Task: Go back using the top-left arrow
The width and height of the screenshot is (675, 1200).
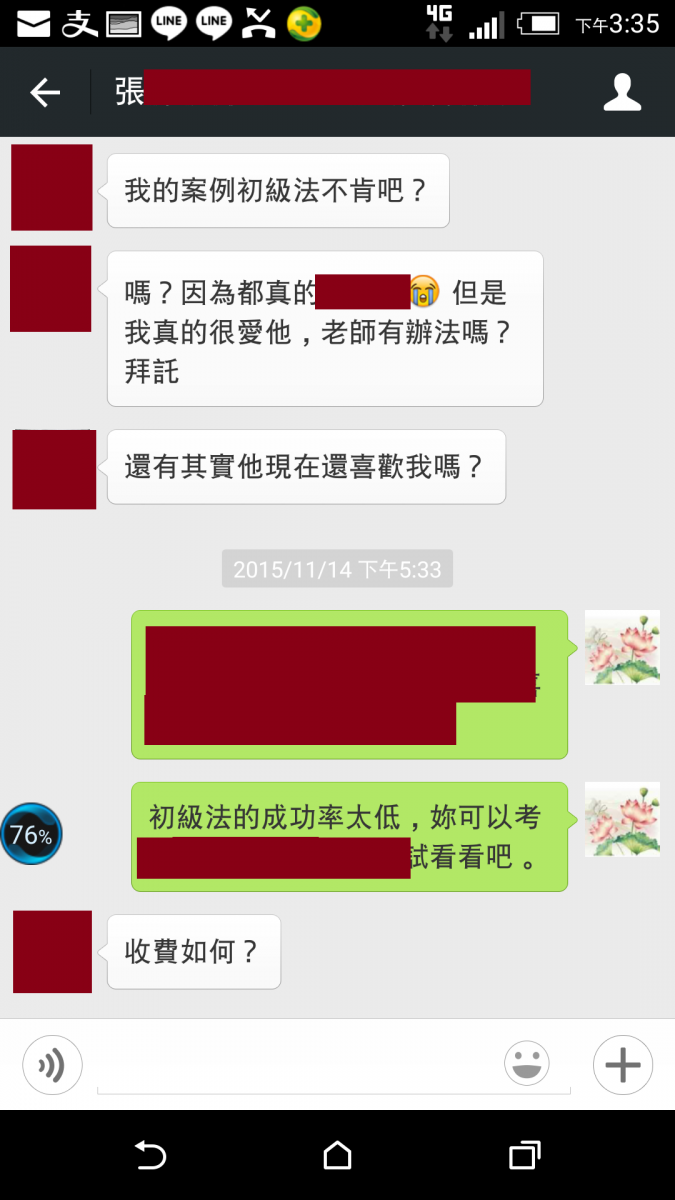Action: [x=45, y=93]
